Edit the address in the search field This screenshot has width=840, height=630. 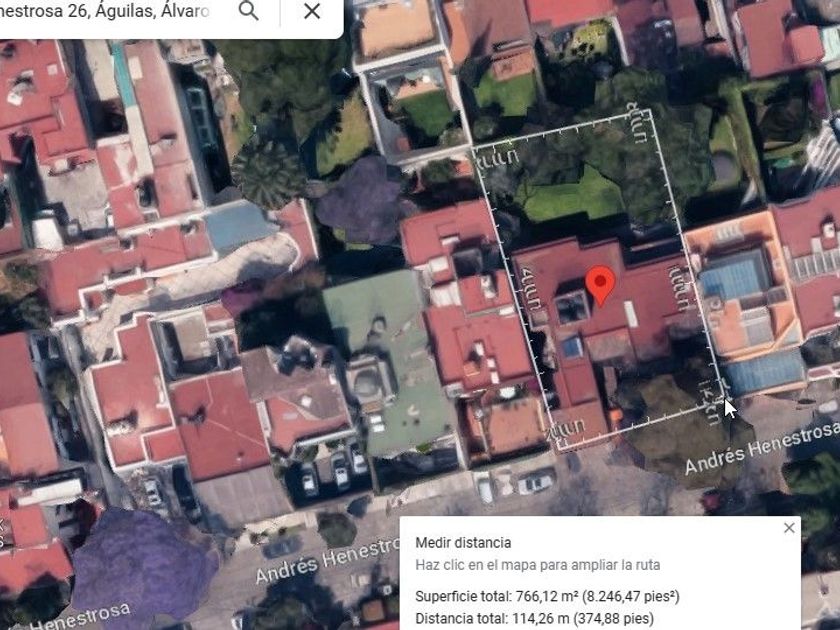(x=105, y=11)
